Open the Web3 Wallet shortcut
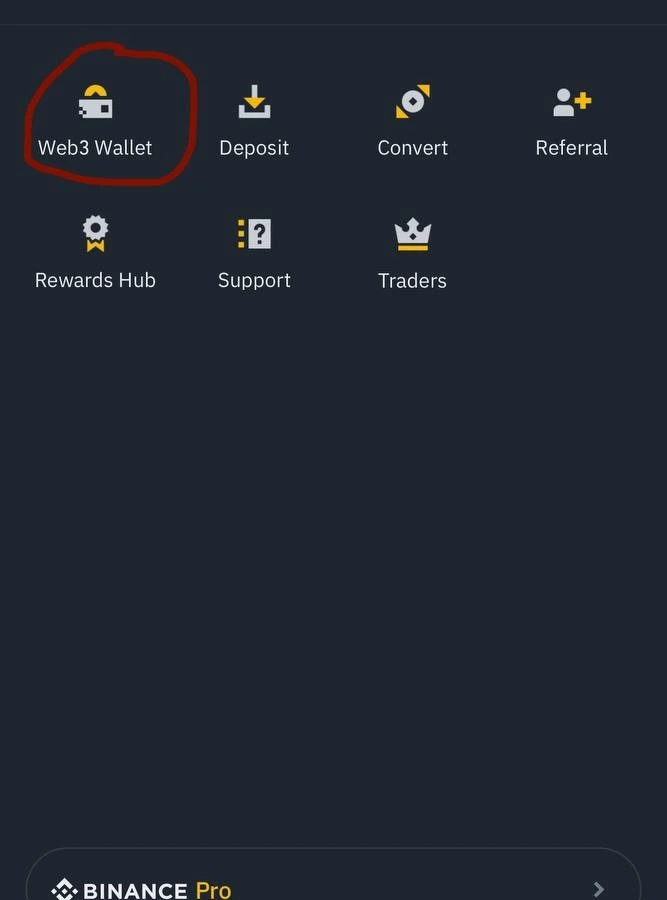 [95, 121]
